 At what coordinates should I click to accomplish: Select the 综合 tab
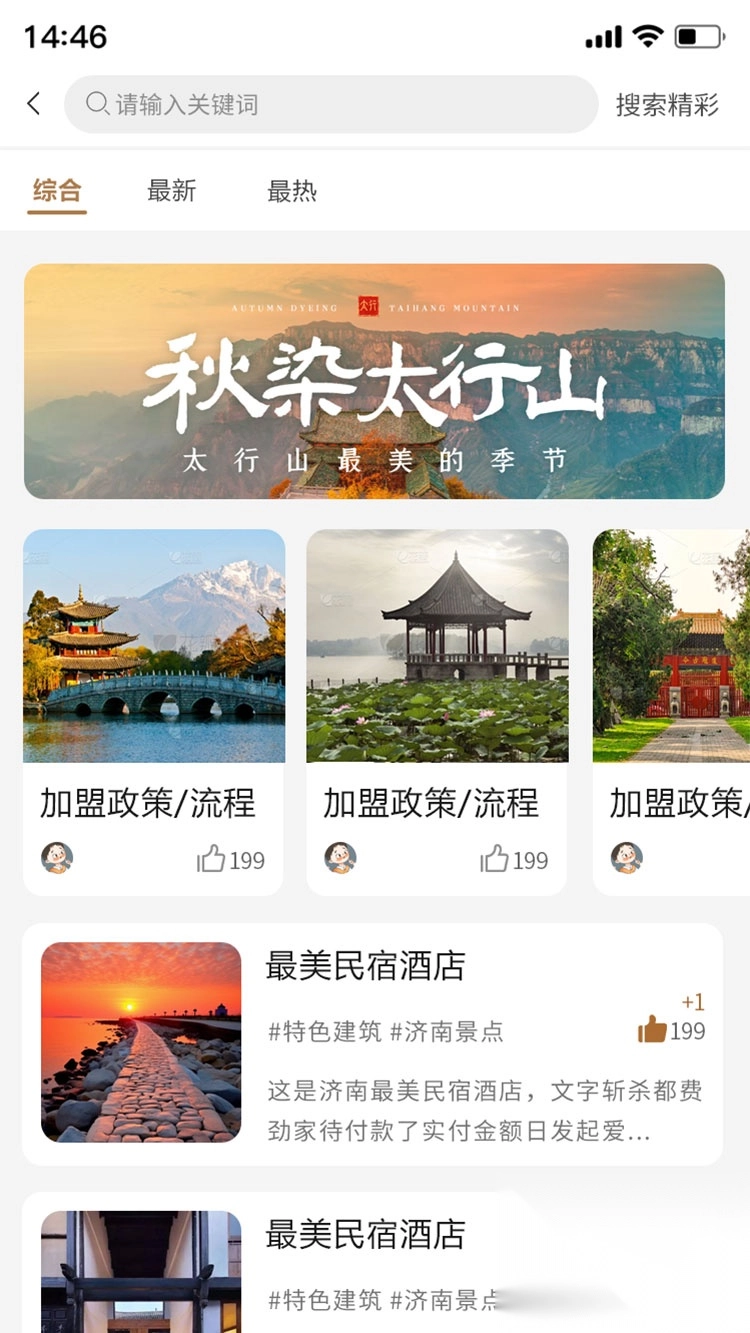pos(57,190)
